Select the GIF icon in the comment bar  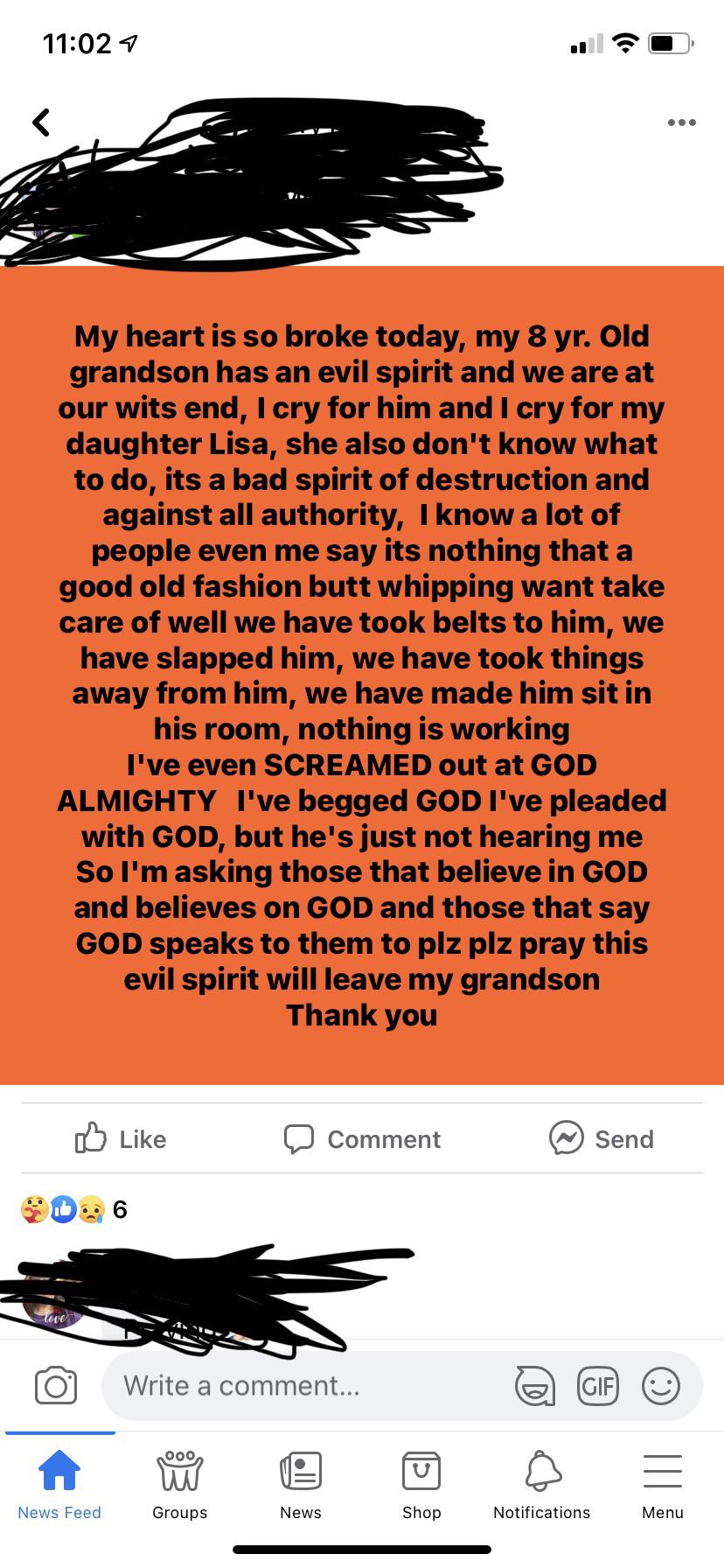598,1386
